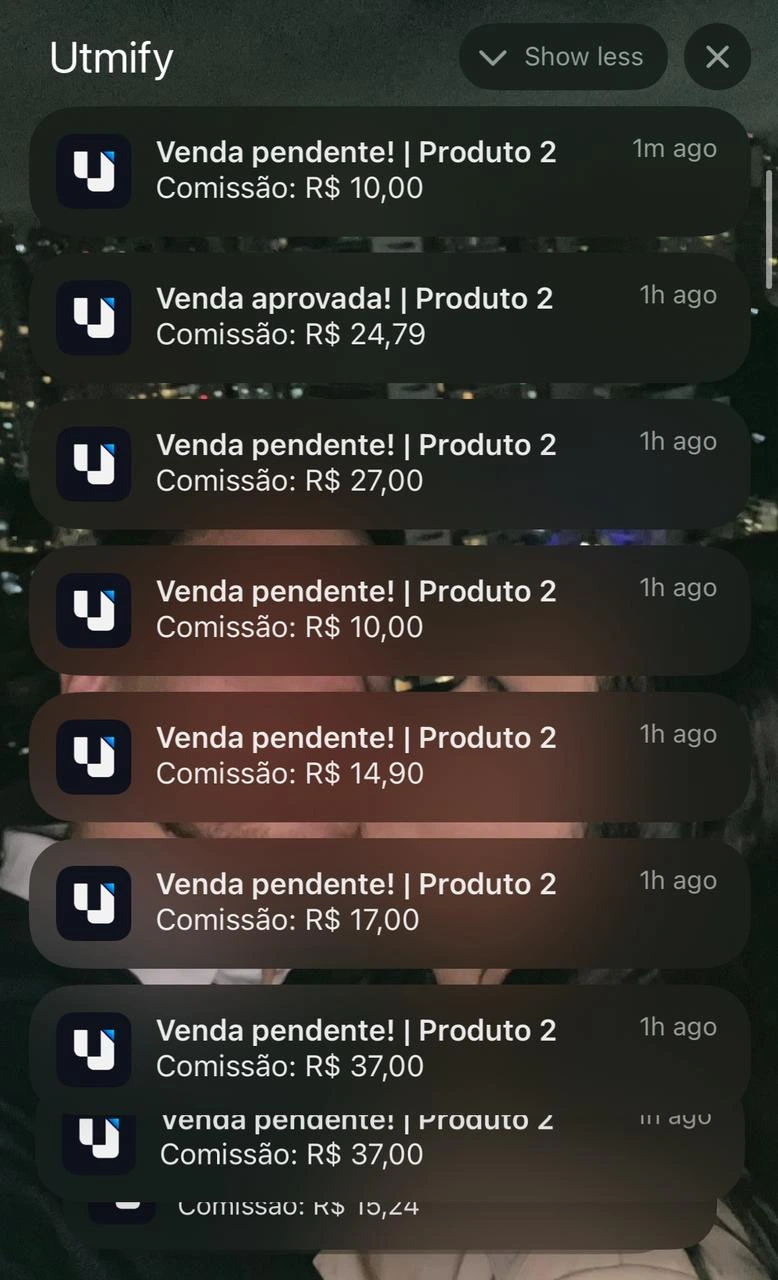Screen dimensions: 778x1280
Task: Open the first R$ 37,00 pending sale notification
Action: click(390, 1048)
